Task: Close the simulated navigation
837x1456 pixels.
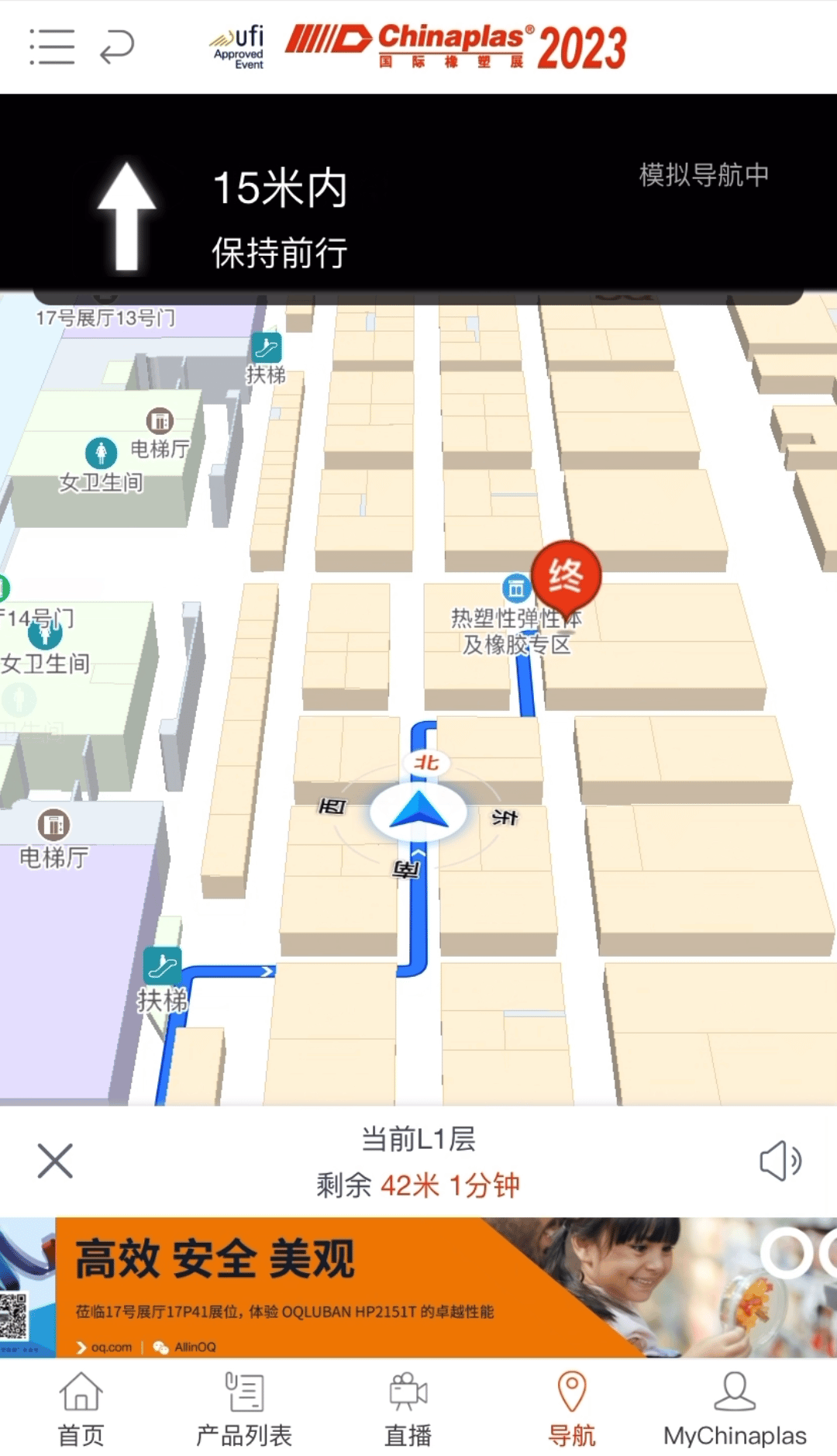Action: click(x=55, y=1161)
